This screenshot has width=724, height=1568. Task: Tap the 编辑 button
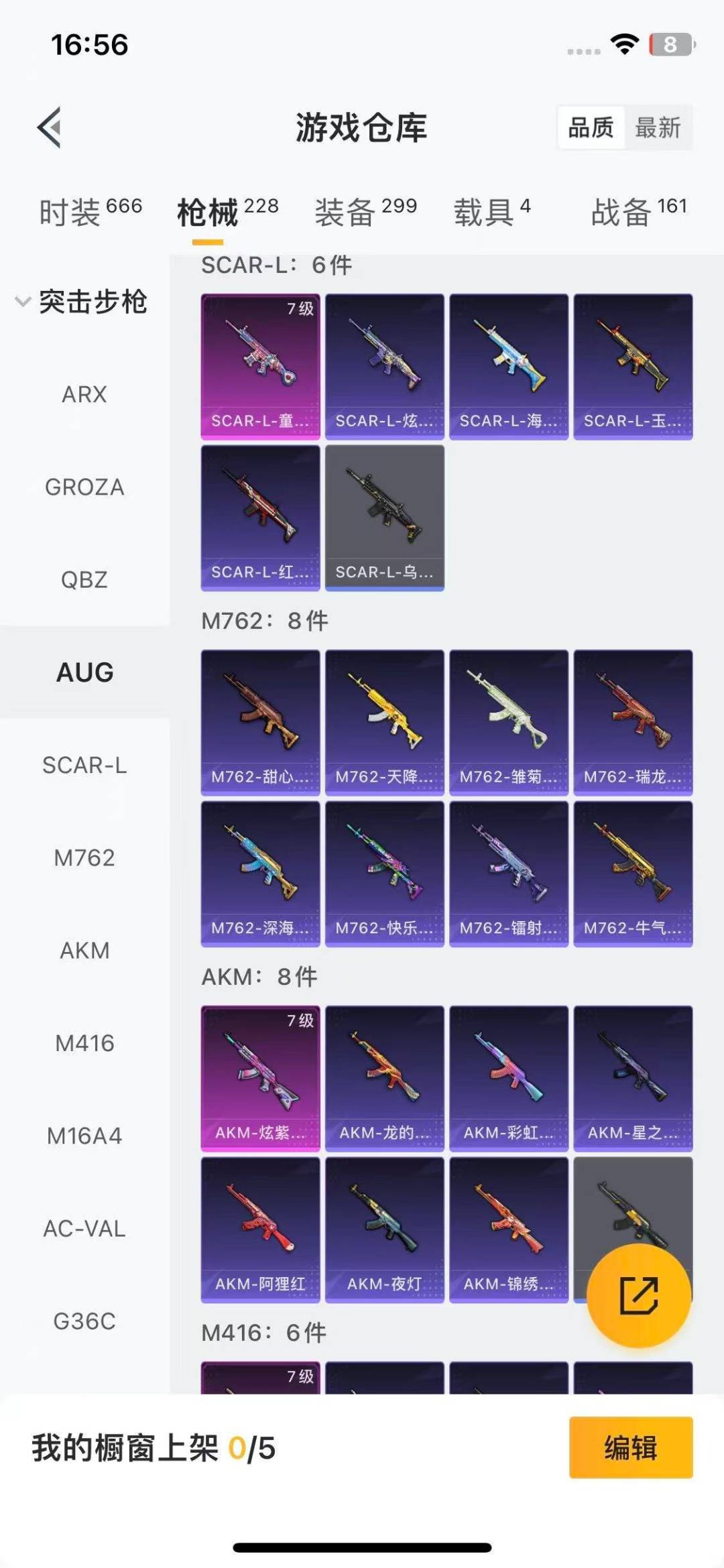630,1448
